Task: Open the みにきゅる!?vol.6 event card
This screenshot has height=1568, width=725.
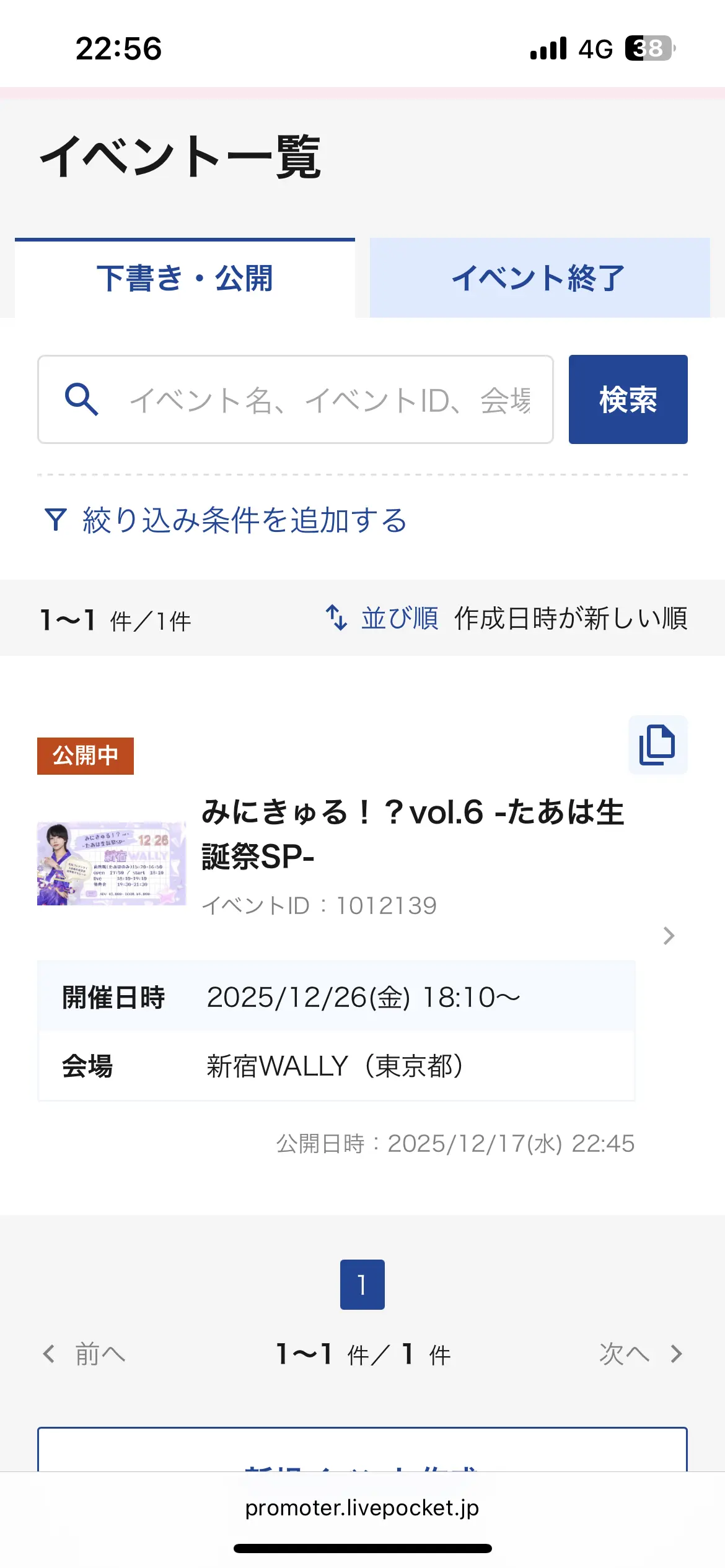Action: click(412, 834)
